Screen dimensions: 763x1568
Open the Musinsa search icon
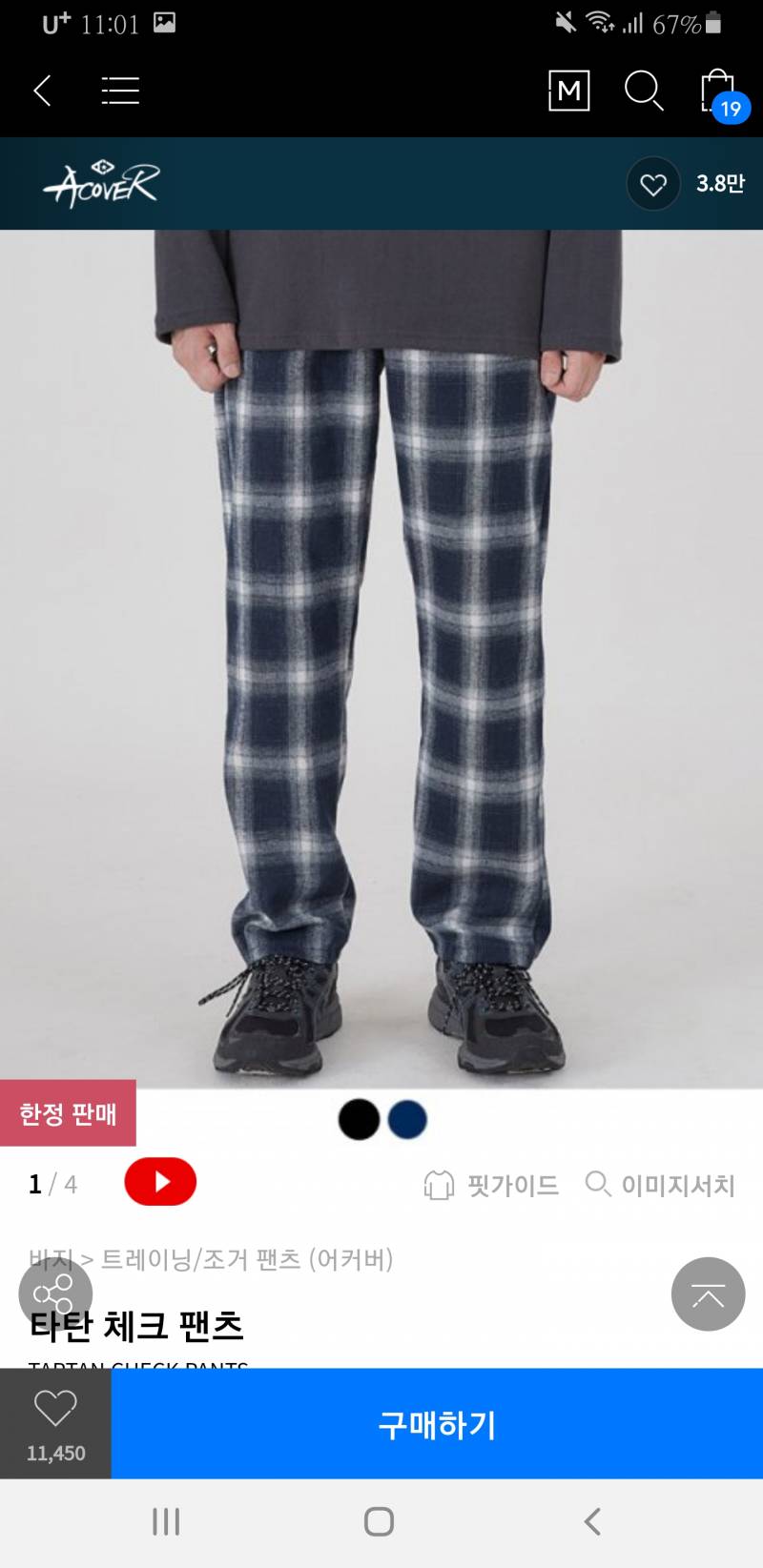645,91
